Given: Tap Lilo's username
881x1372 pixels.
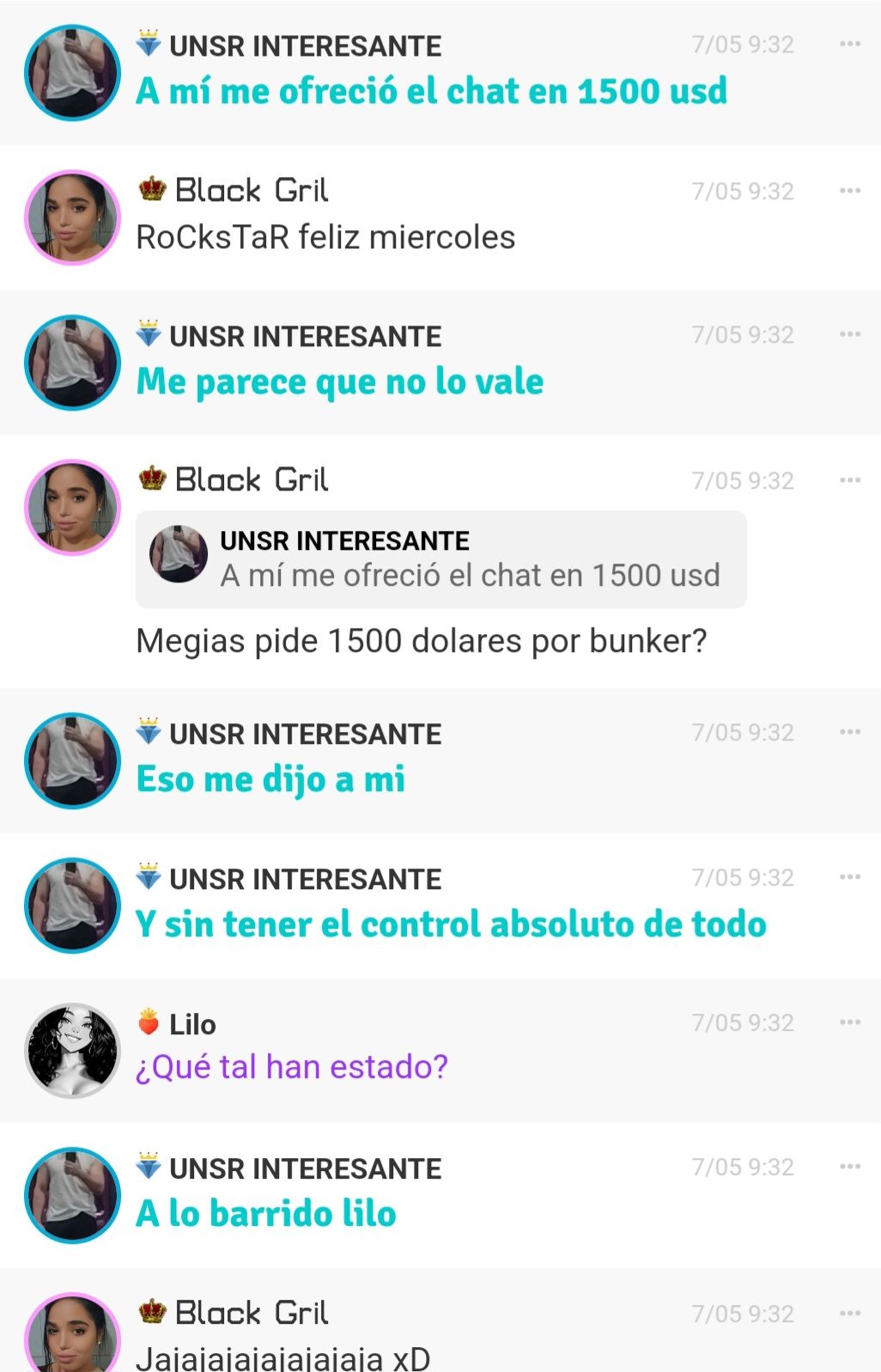Looking at the screenshot, I should tap(192, 1024).
